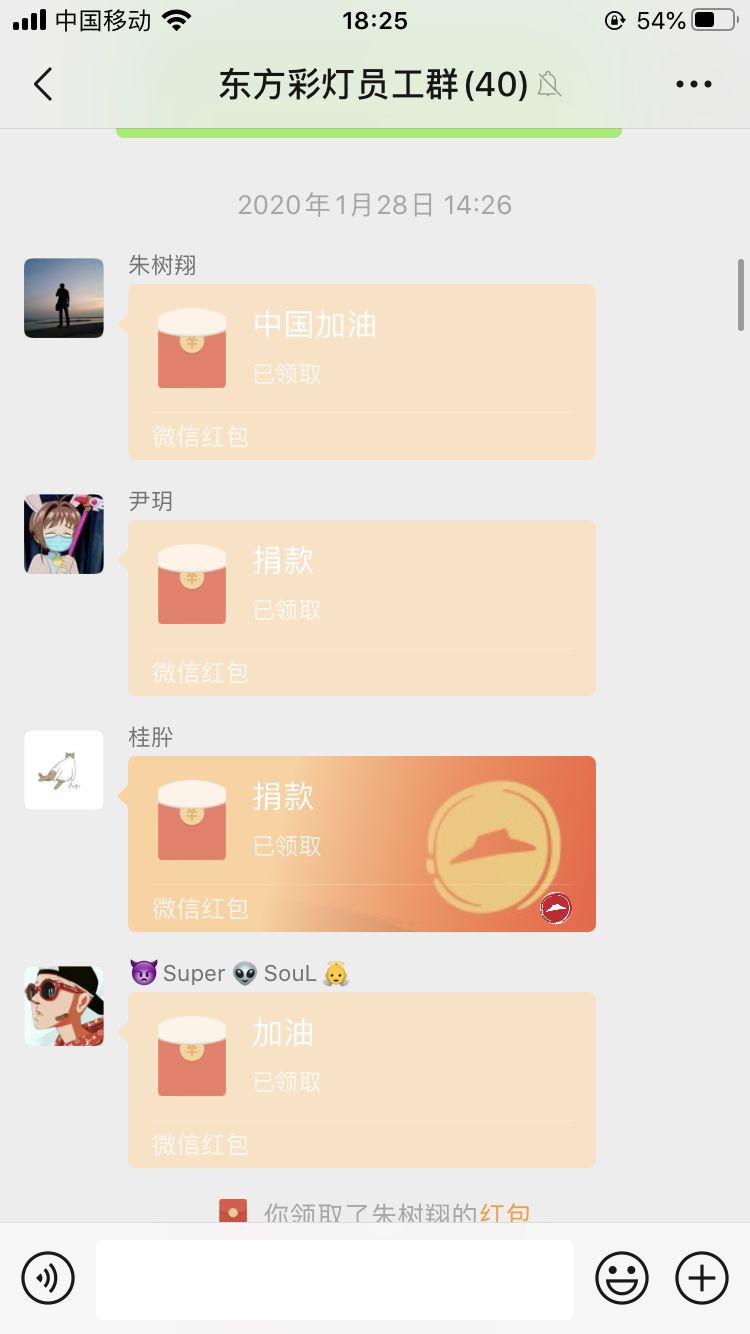The width and height of the screenshot is (750, 1334).
Task: Open the group chat info menu
Action: 693,85
